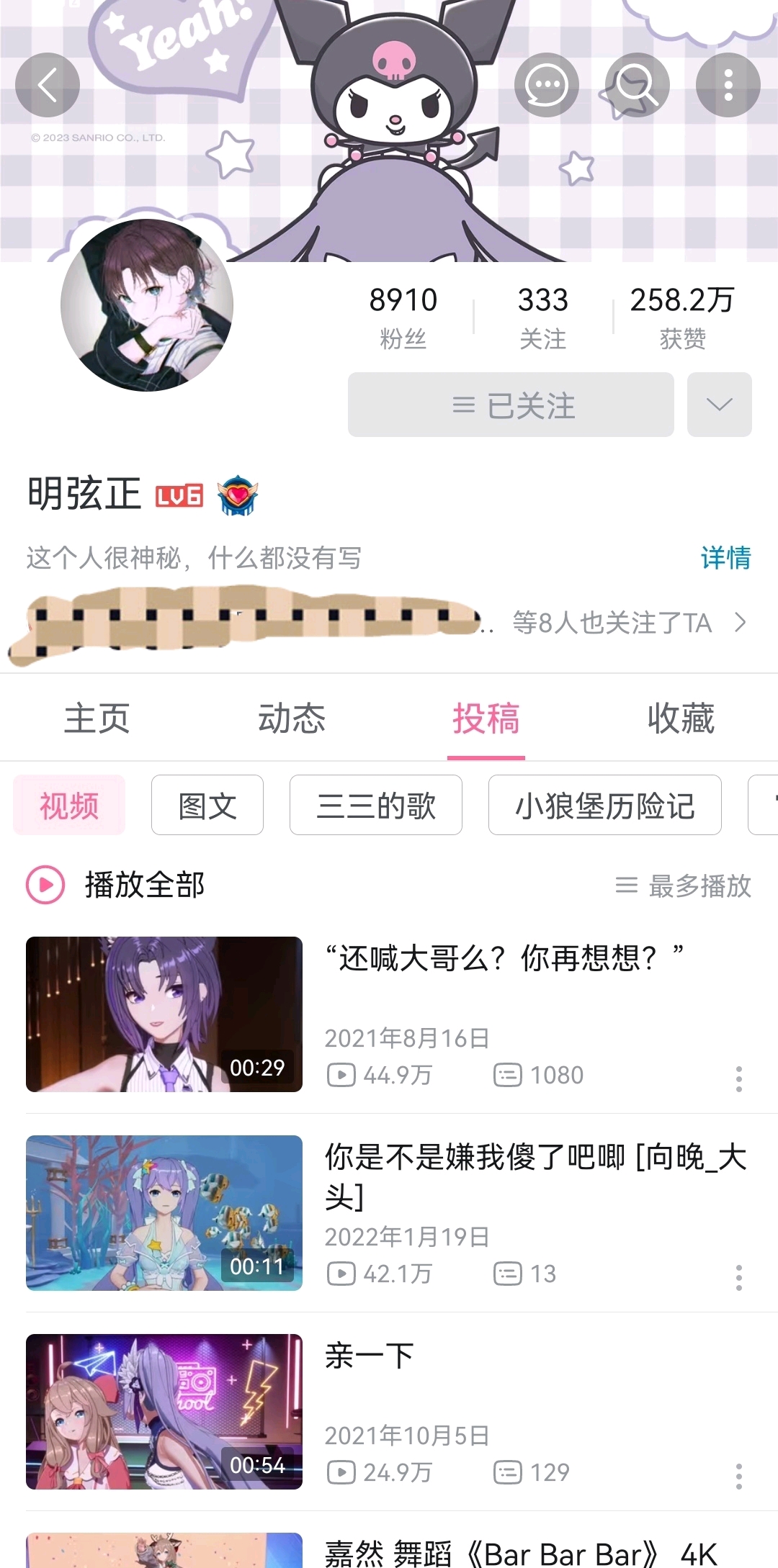This screenshot has height=1568, width=778.
Task: Open private message chat icon
Action: click(546, 85)
